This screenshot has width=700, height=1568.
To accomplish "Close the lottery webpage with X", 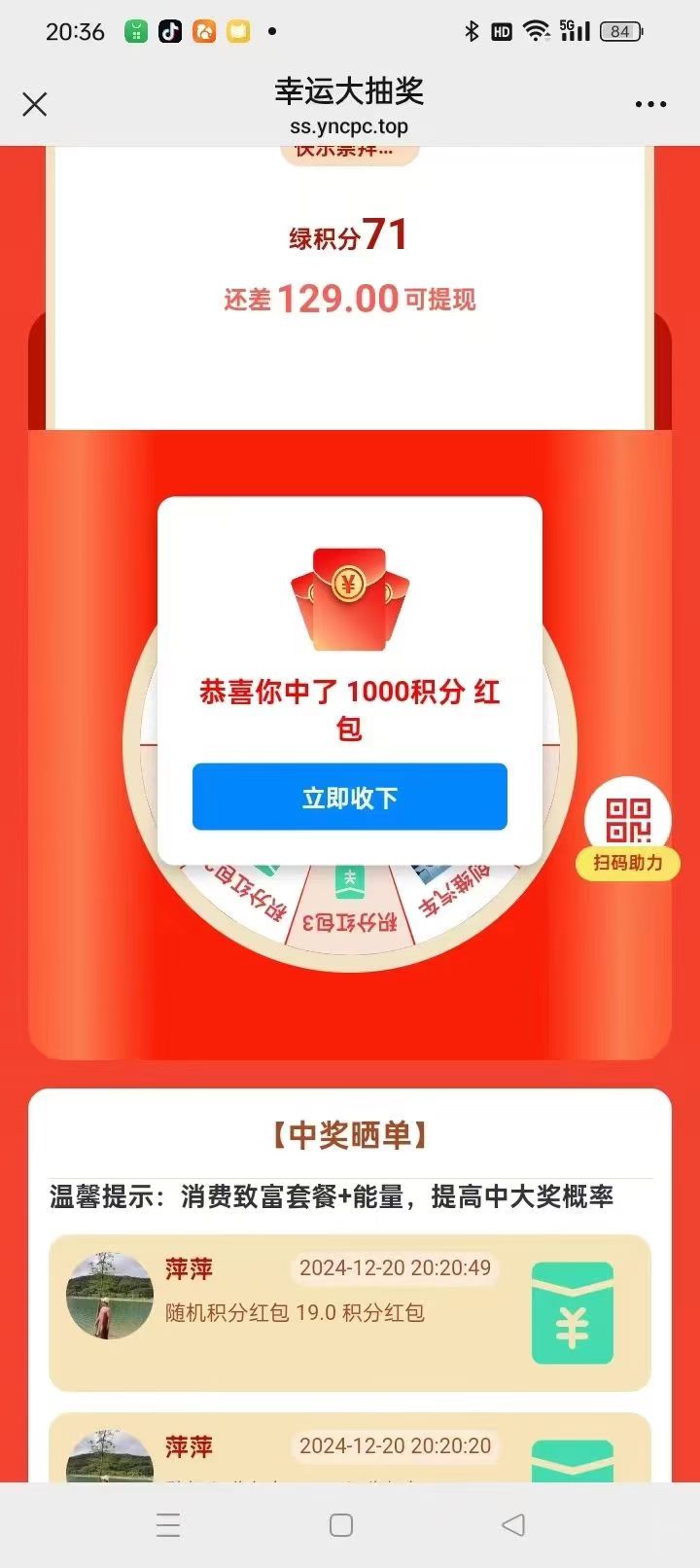I will [x=35, y=104].
